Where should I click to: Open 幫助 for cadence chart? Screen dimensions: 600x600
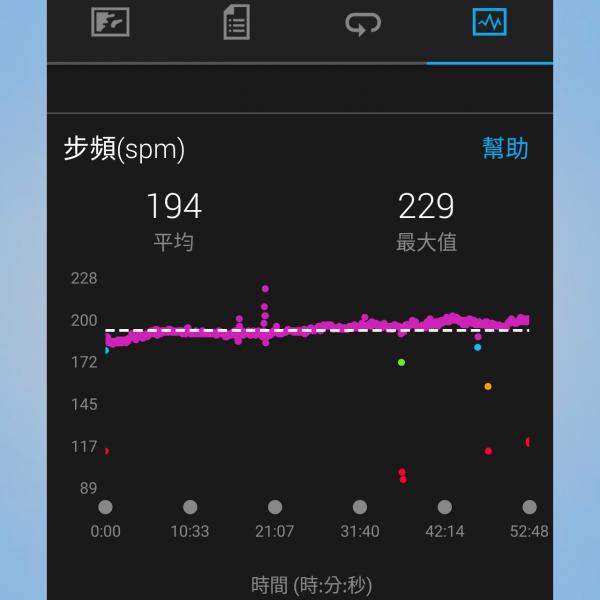(505, 149)
